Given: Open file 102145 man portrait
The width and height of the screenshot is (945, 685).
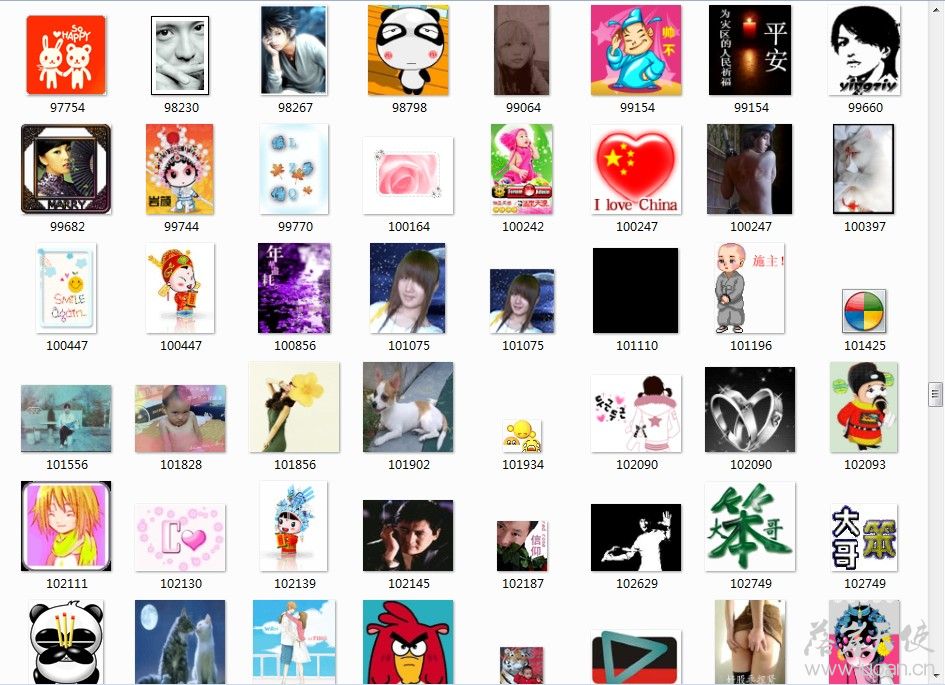Looking at the screenshot, I should click(408, 536).
